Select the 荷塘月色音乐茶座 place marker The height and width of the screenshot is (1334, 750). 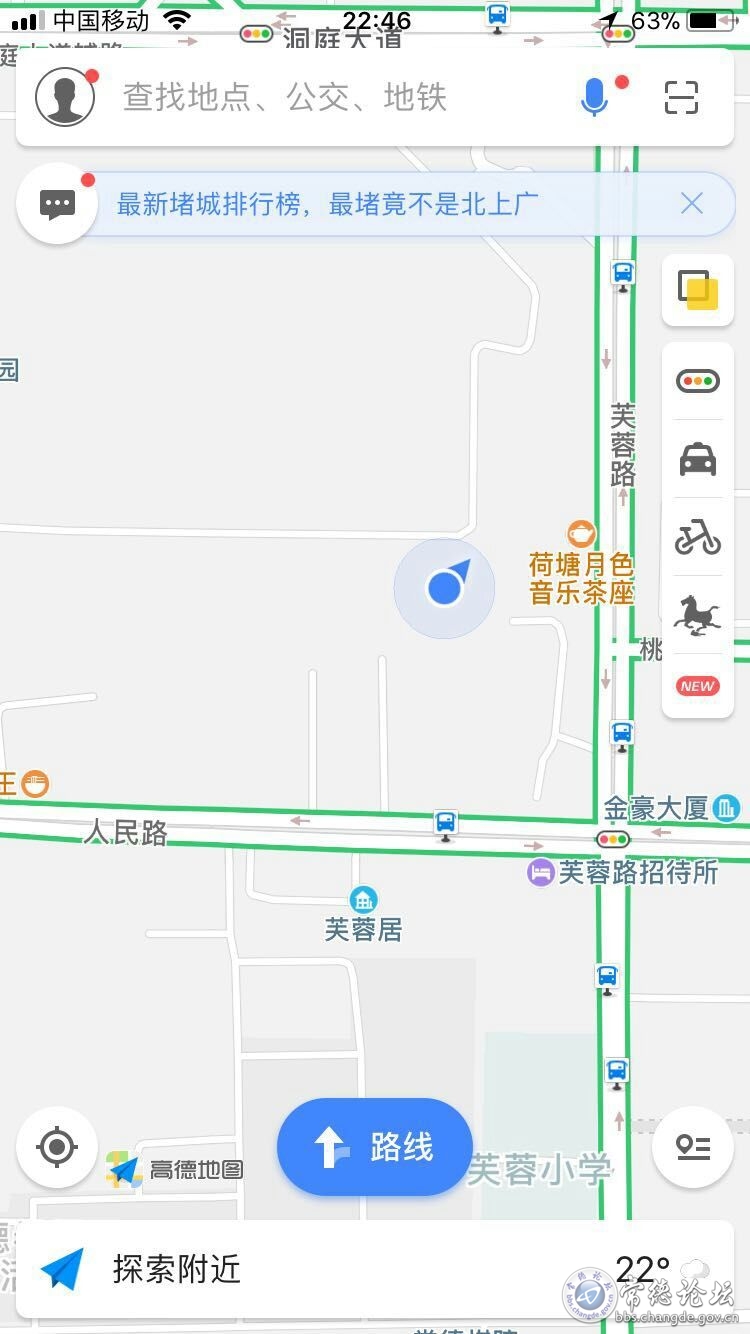[581, 563]
